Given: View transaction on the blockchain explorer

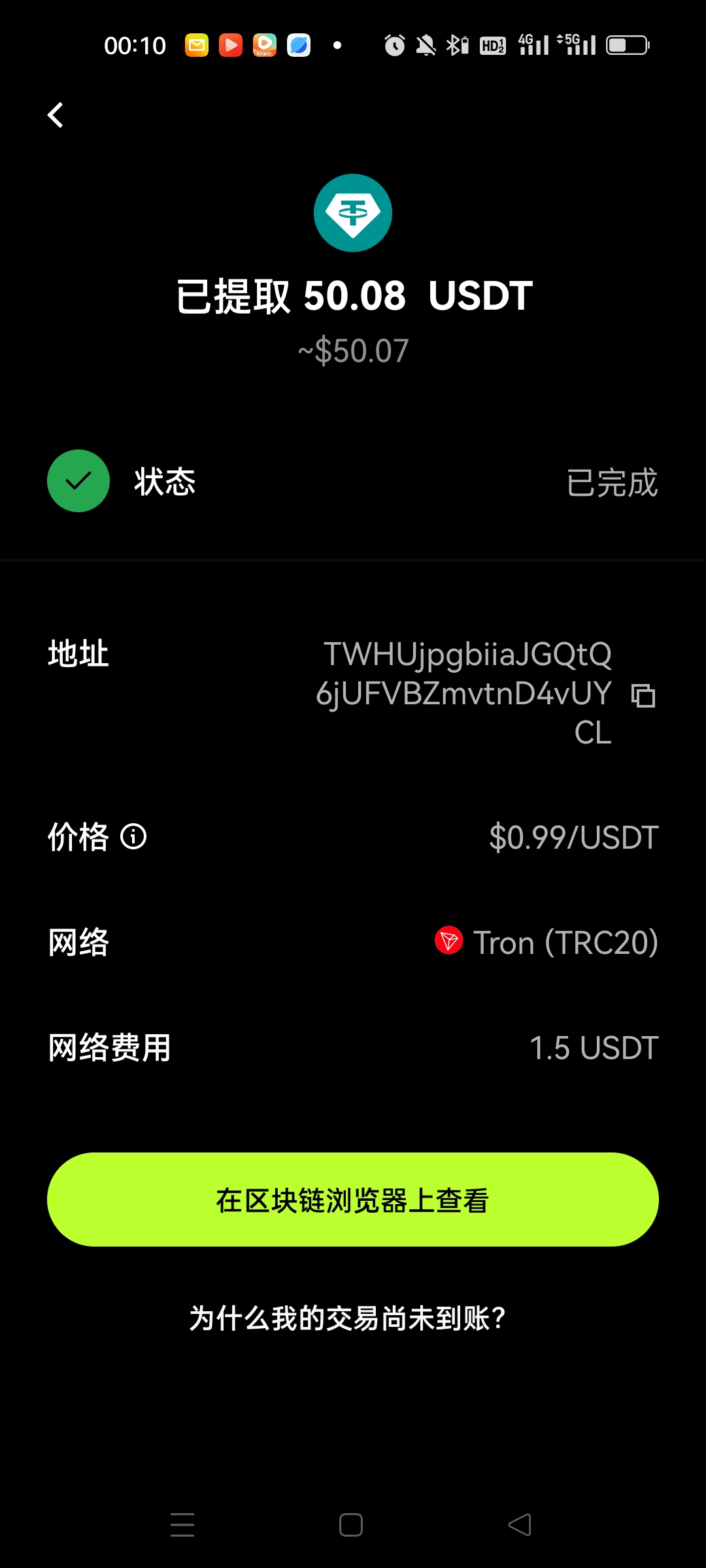Looking at the screenshot, I should pos(353,1200).
